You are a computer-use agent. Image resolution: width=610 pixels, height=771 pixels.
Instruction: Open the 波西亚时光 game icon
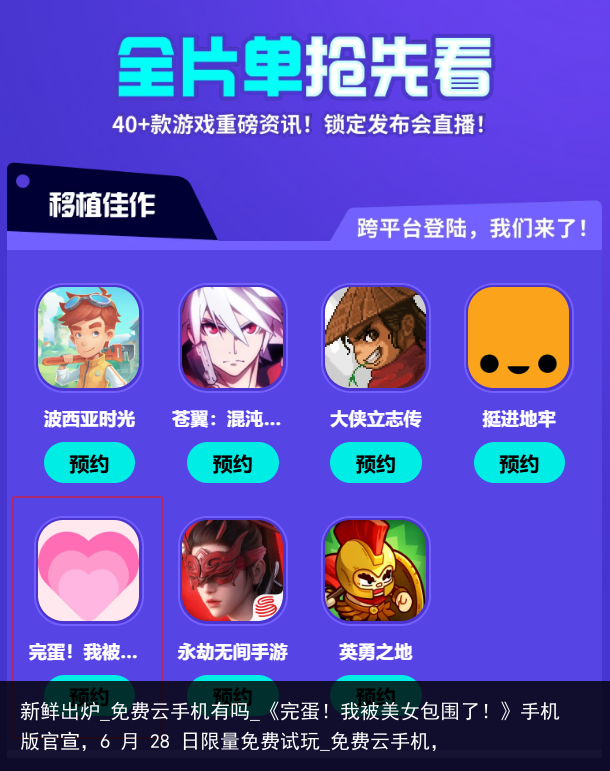tap(89, 338)
